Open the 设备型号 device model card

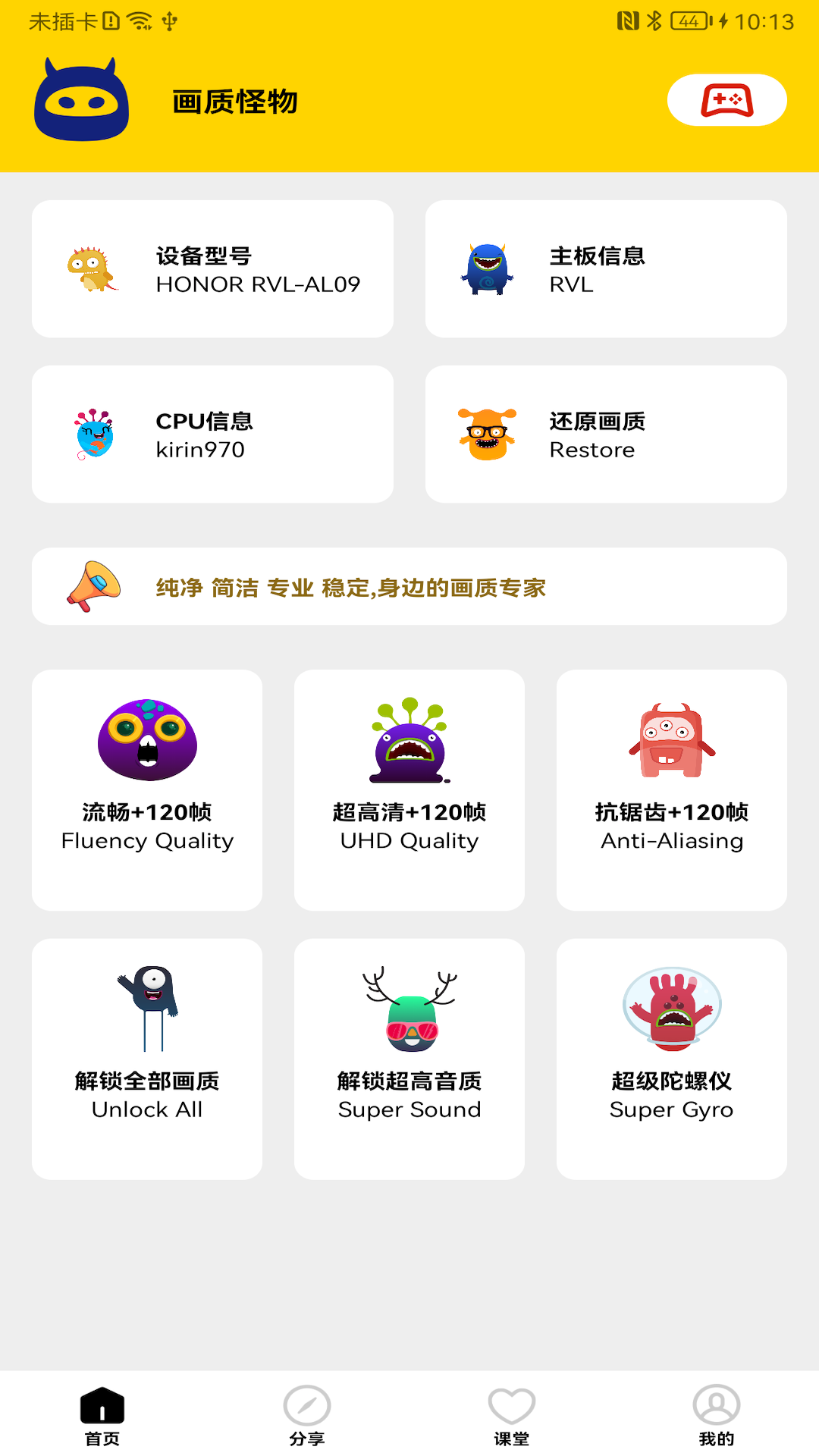tap(212, 267)
